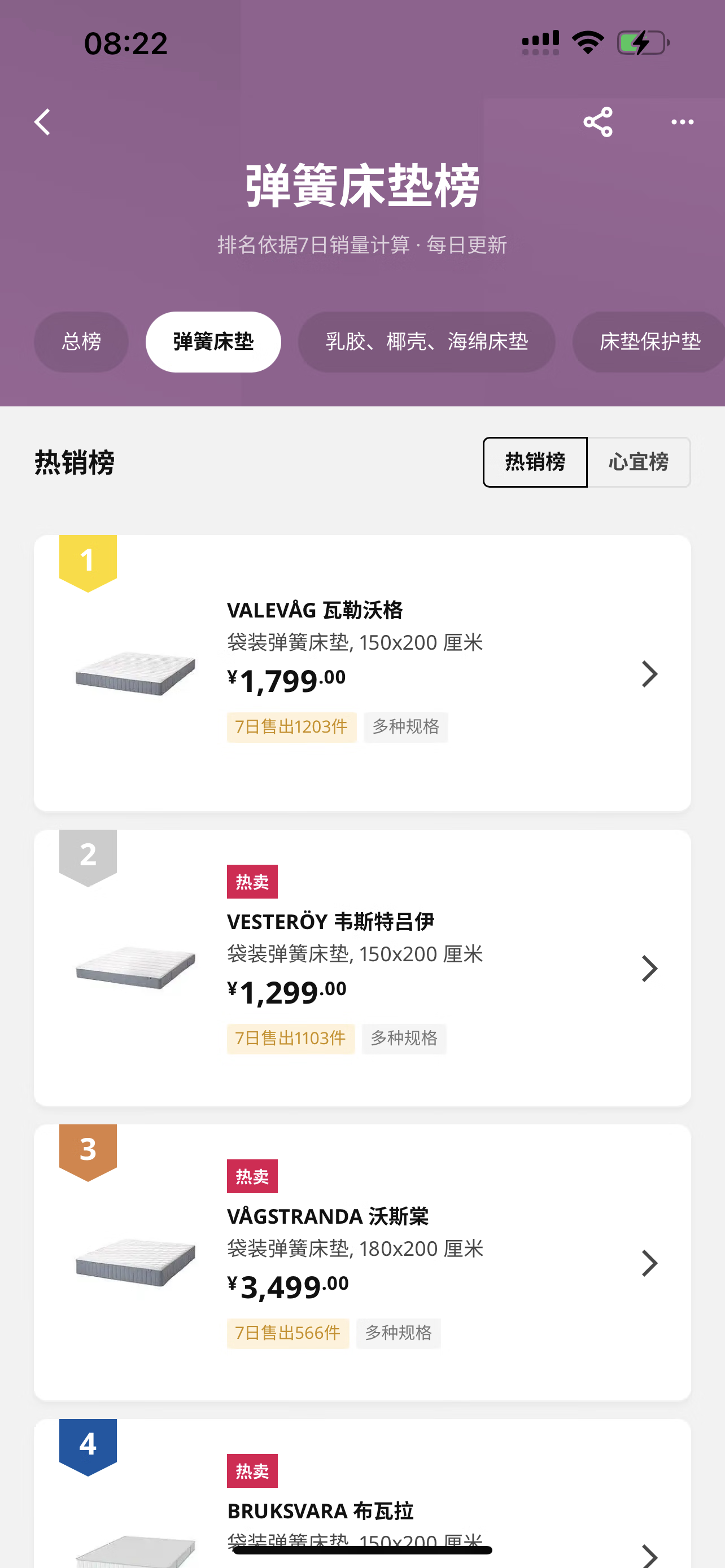
Task: Switch to 乳胶、椰壳、海绵床垫 category
Action: [426, 341]
